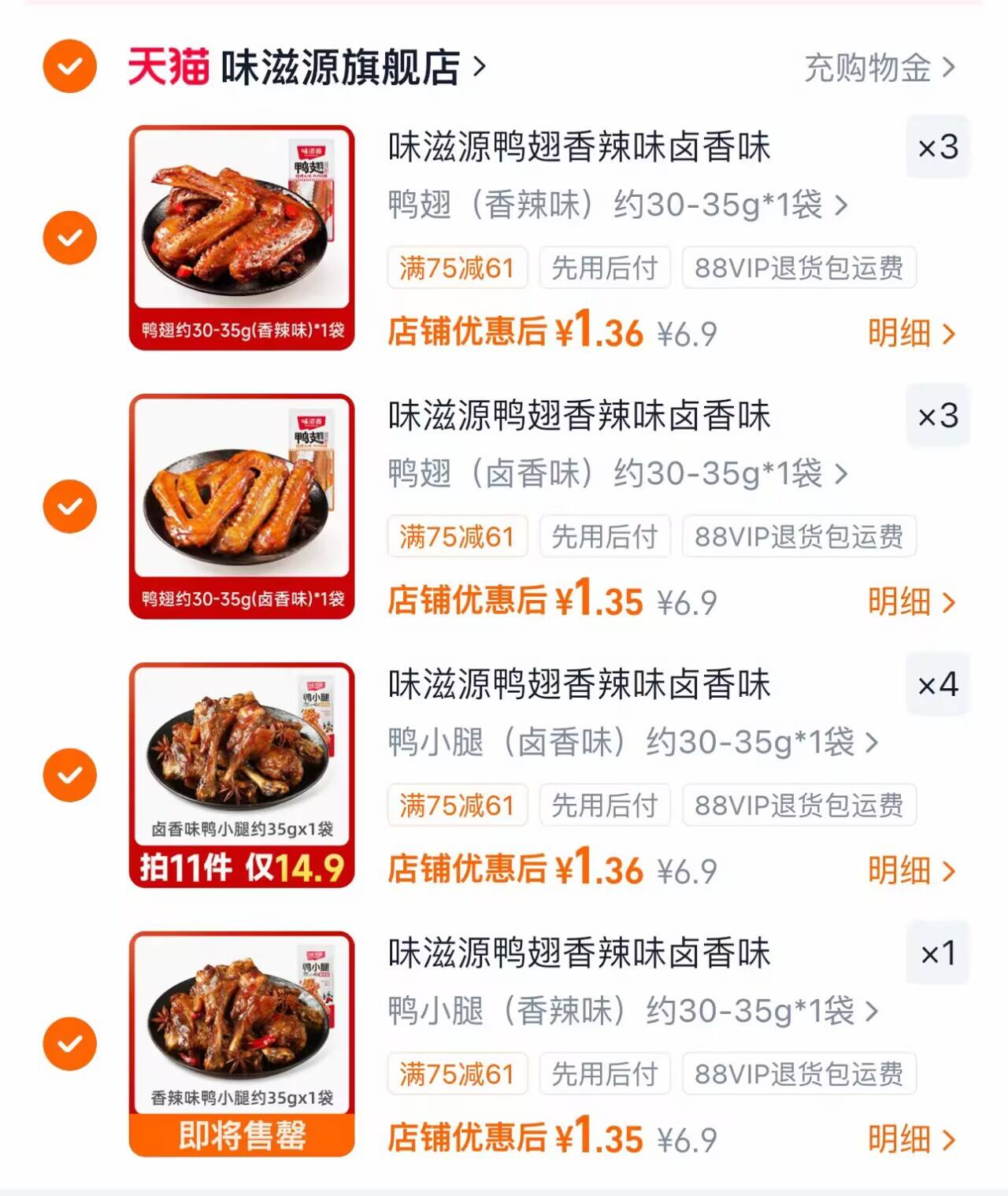This screenshot has width=1008, height=1196.
Task: Uncheck the 味滋源旗舰店 store checkbox
Action: (69, 66)
